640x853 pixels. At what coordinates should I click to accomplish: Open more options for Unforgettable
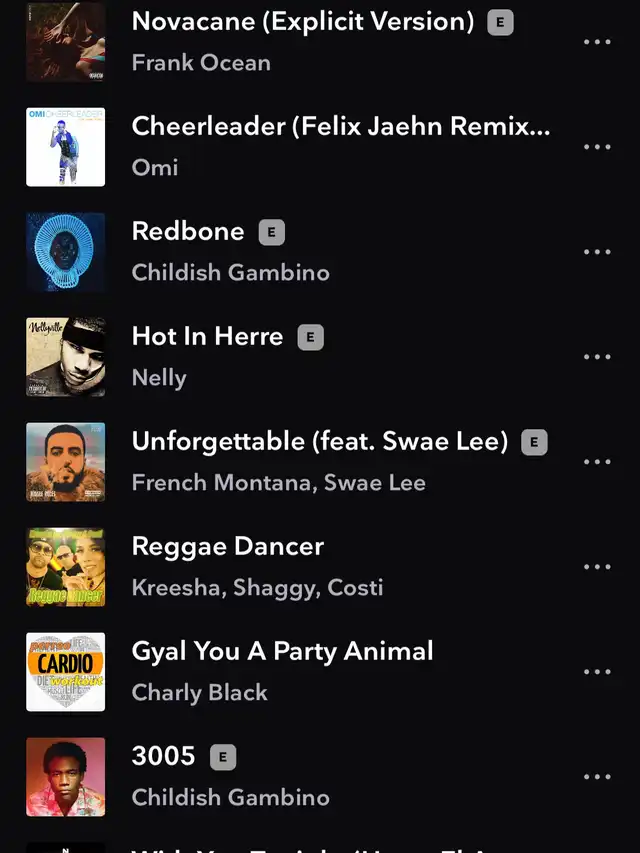pos(597,462)
